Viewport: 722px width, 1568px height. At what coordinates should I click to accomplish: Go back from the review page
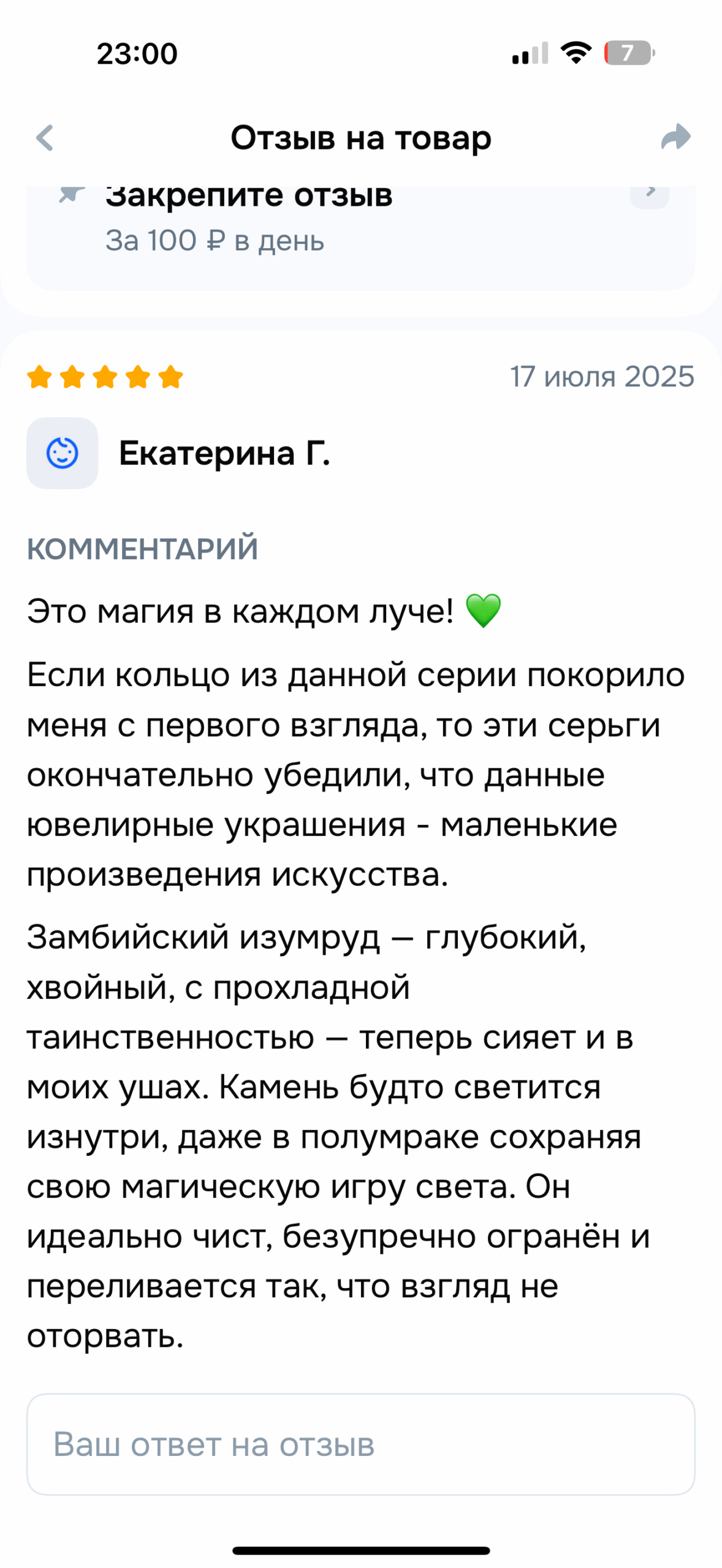[45, 138]
